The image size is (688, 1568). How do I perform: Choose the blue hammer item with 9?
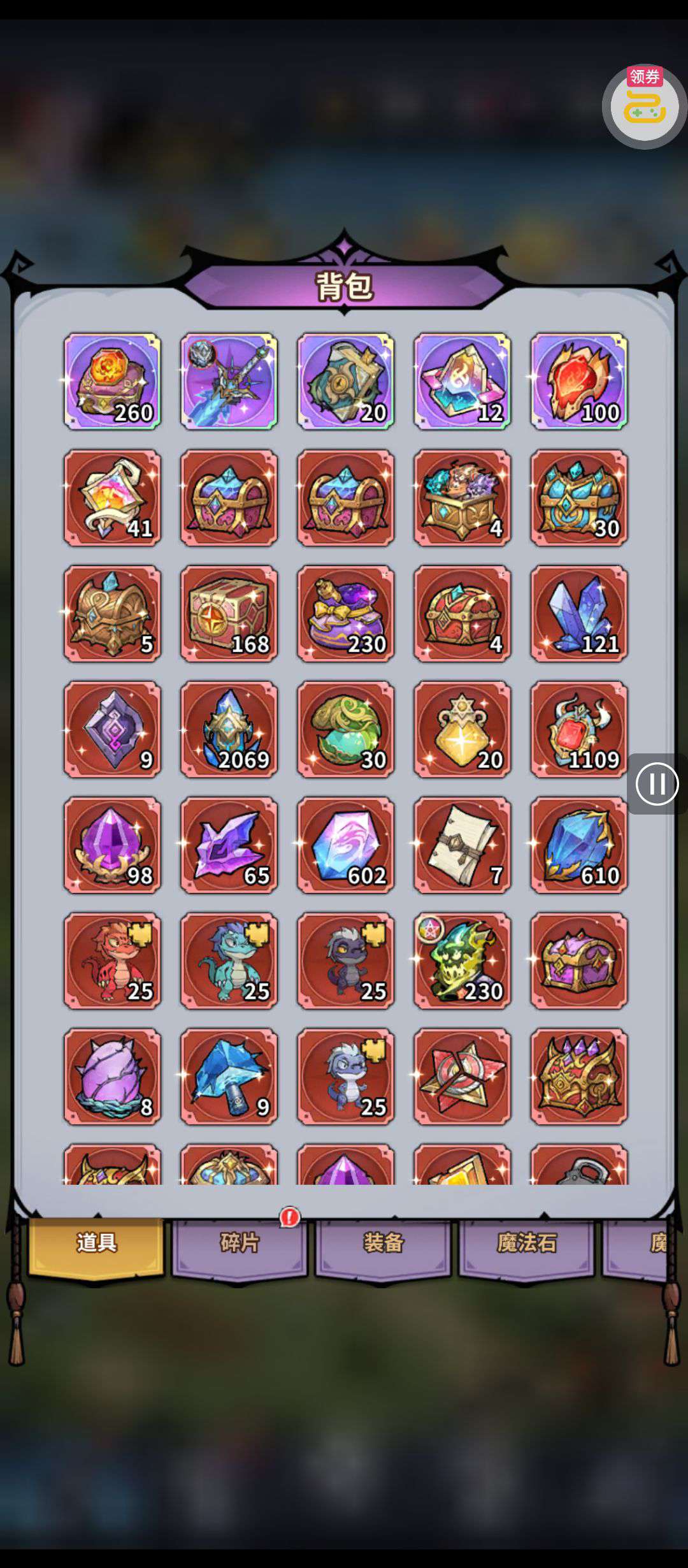[x=229, y=1077]
